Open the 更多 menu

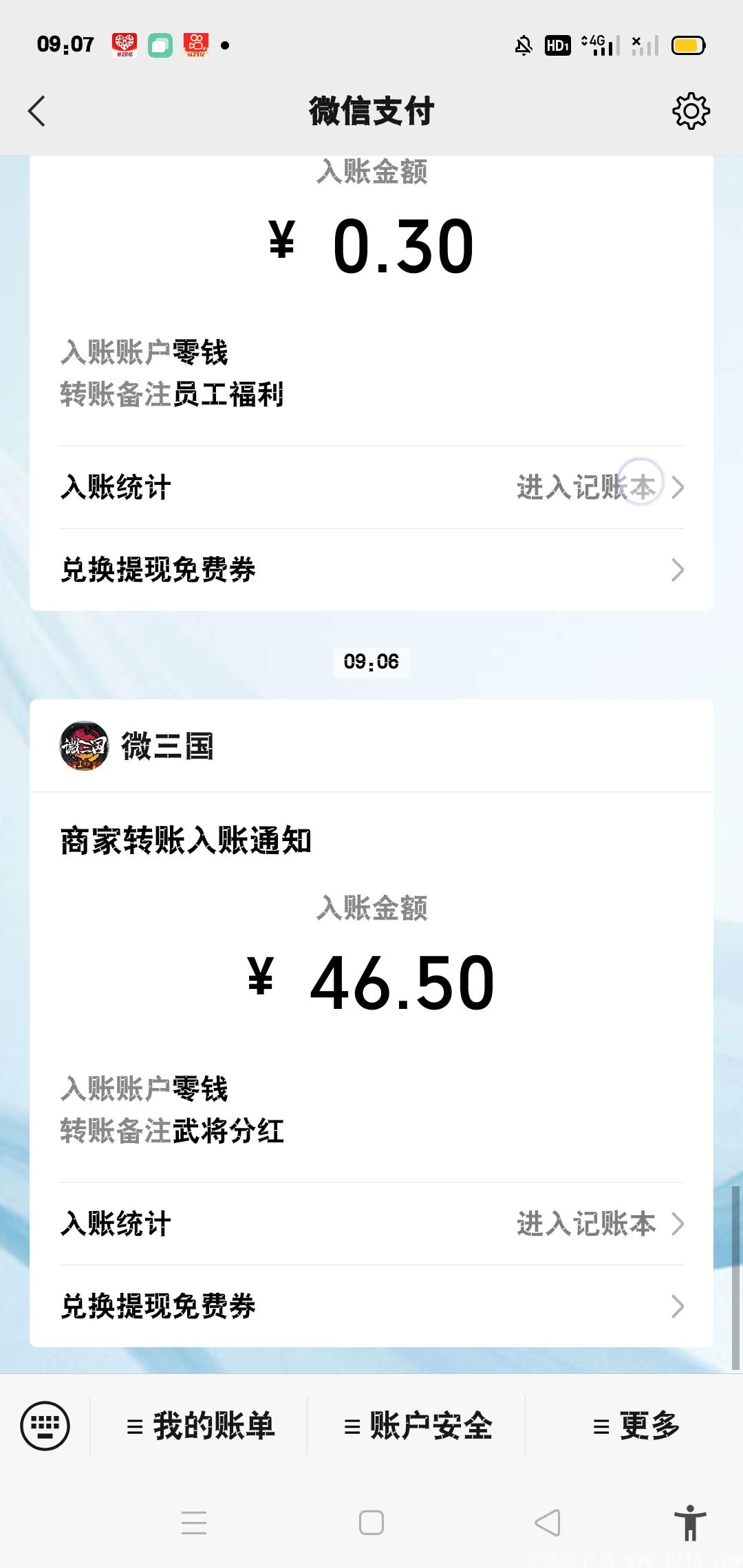pos(634,1426)
